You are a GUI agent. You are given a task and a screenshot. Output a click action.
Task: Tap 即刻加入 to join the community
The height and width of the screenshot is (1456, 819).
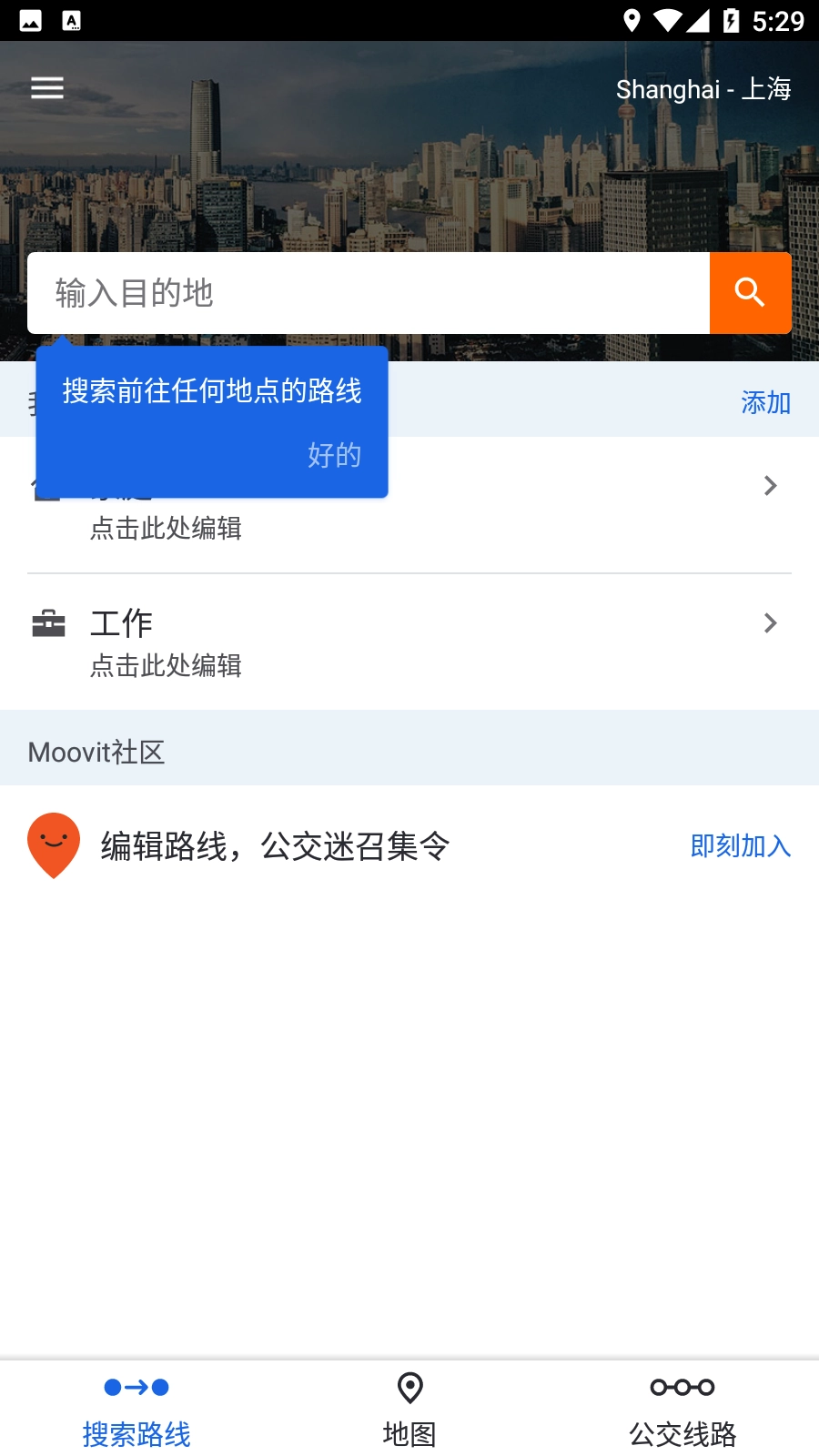tap(741, 845)
